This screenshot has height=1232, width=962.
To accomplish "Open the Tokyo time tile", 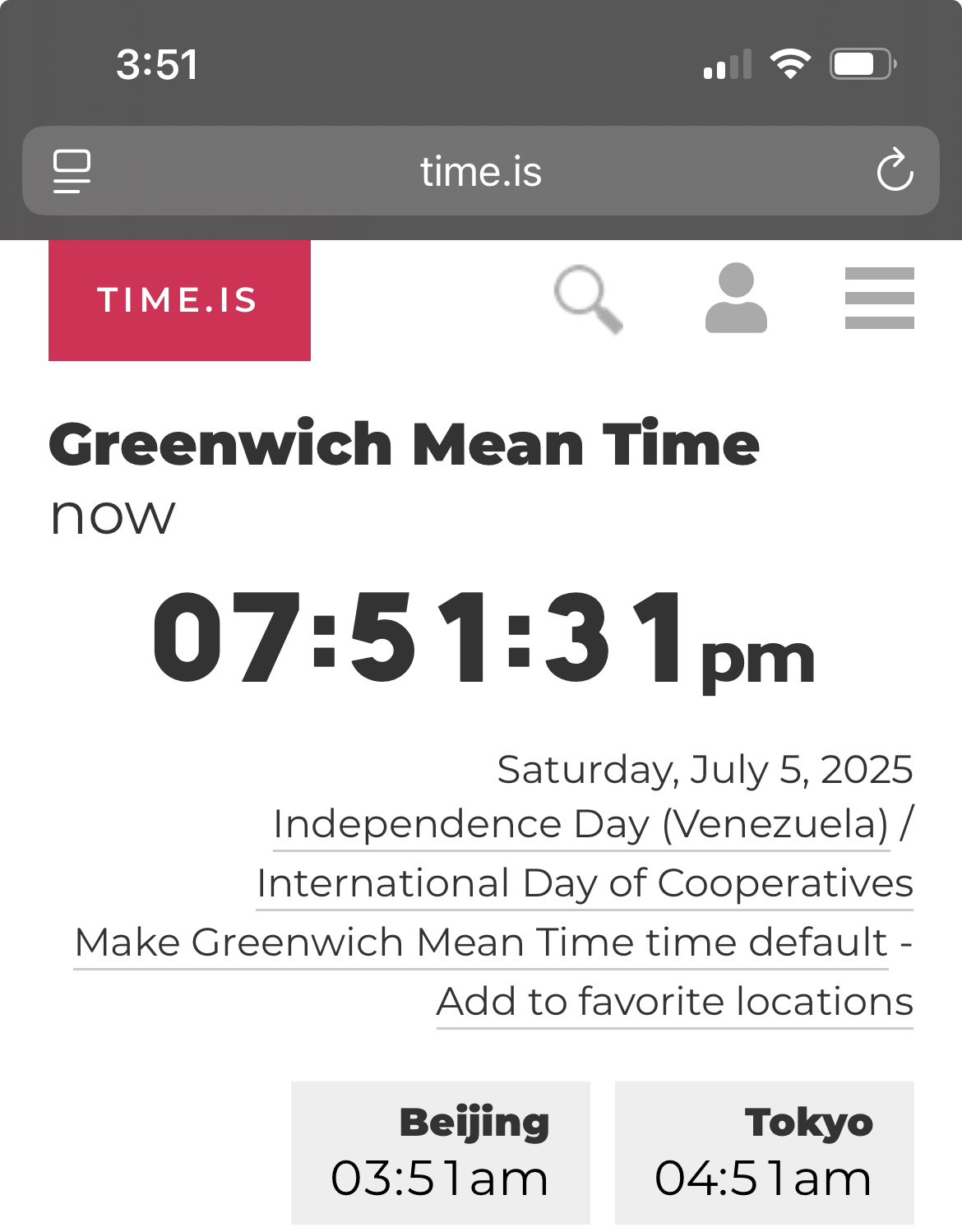I will [x=764, y=1152].
